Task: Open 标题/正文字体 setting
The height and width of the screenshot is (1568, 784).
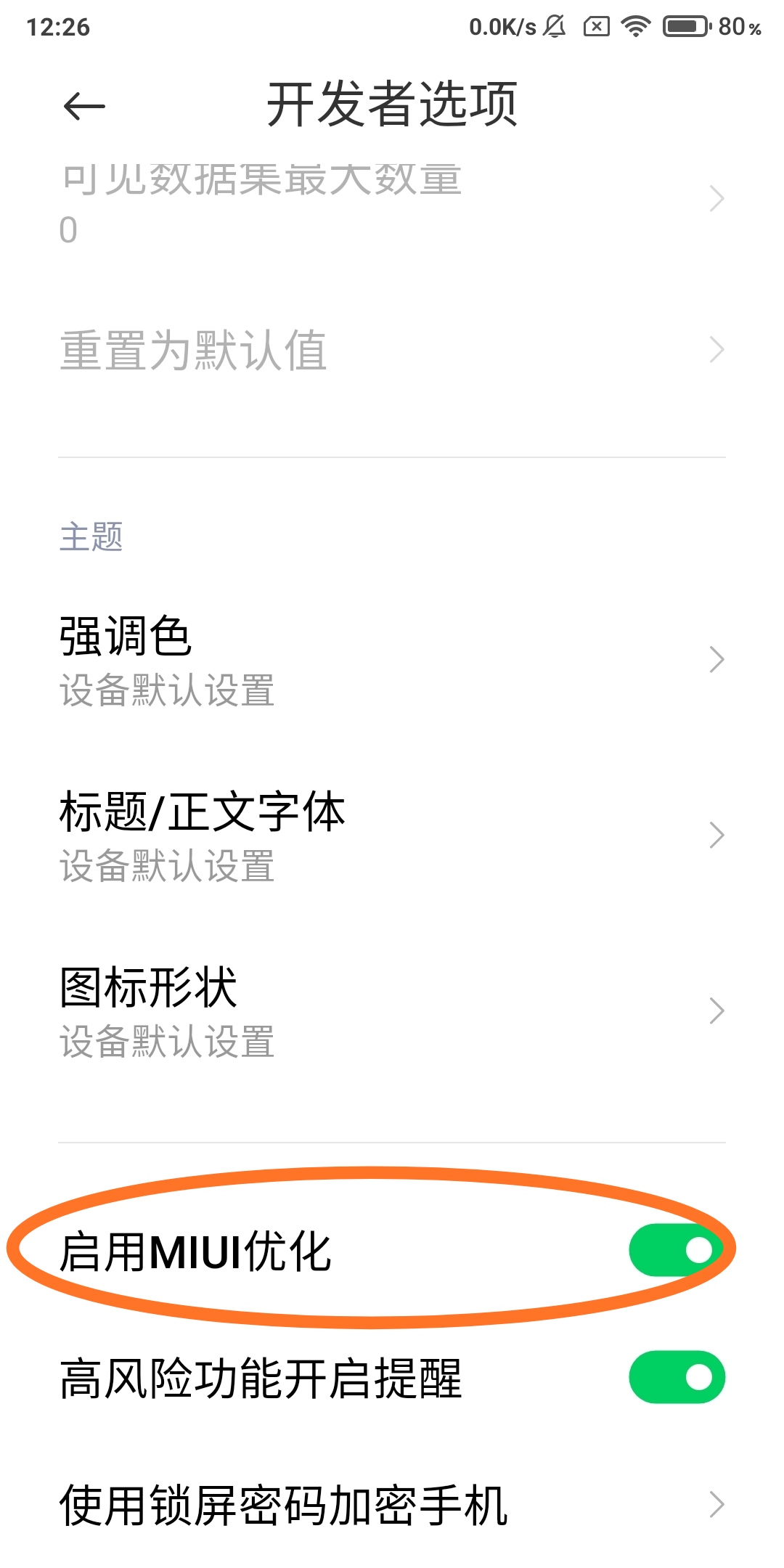Action: (392, 836)
